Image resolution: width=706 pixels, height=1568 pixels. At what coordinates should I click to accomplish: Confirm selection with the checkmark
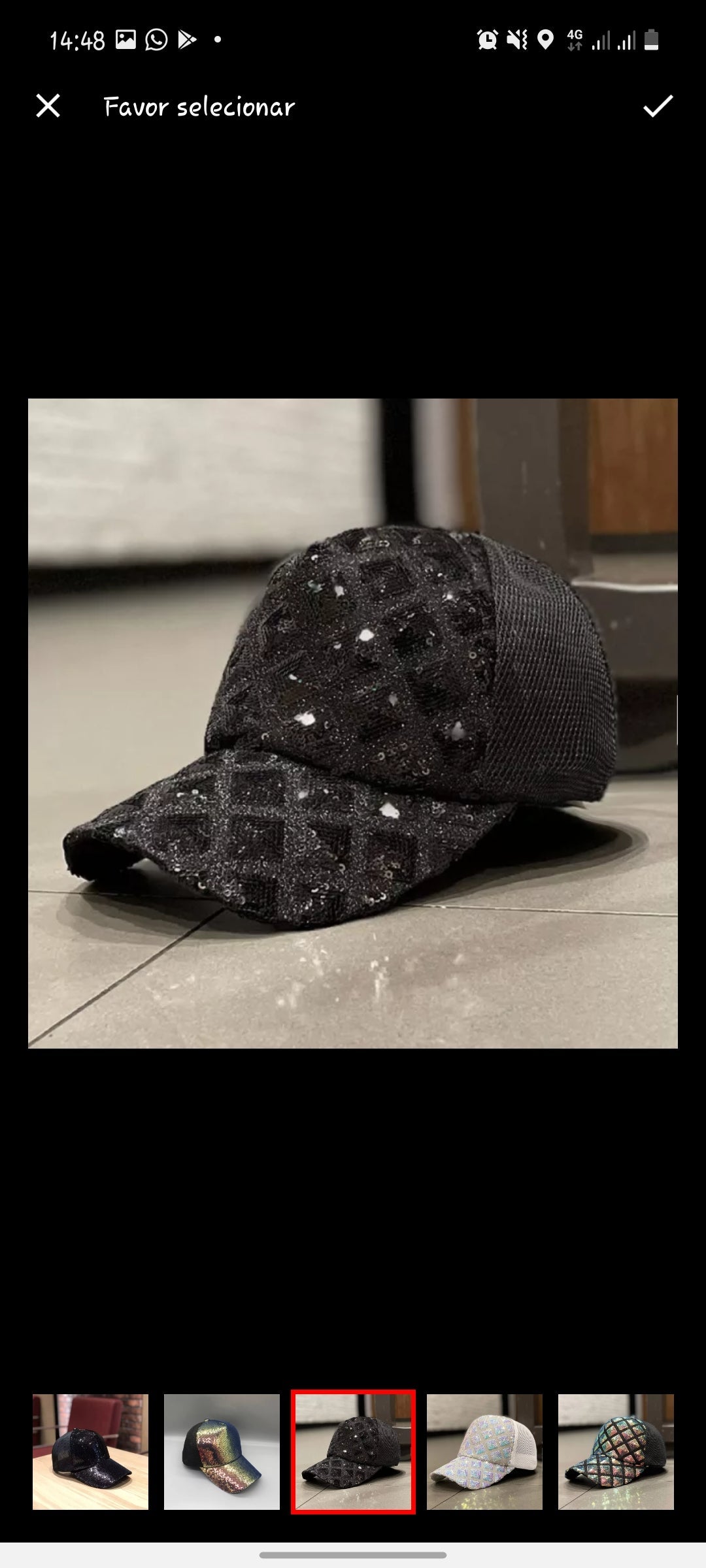[658, 106]
